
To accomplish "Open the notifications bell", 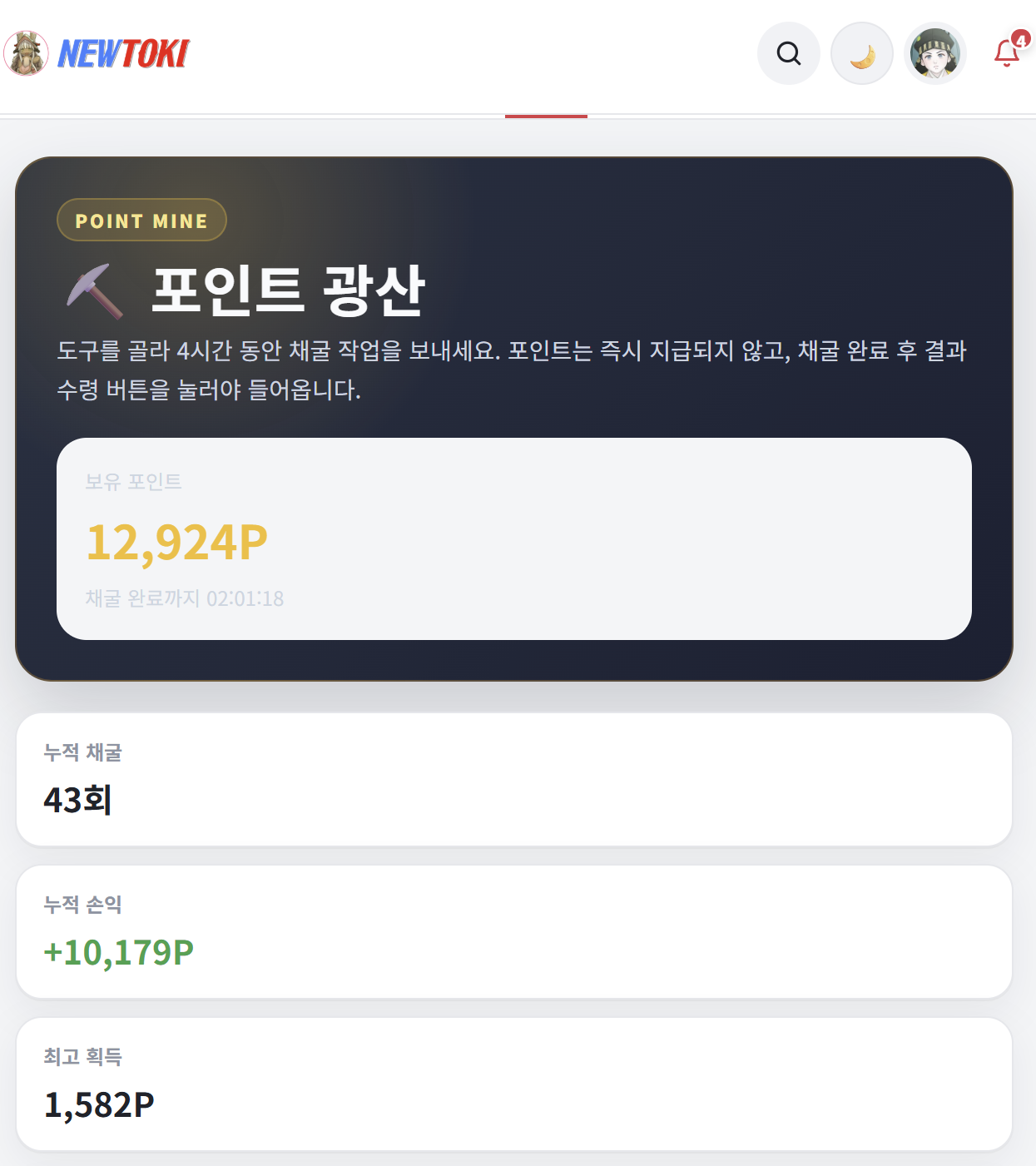I will [1009, 52].
